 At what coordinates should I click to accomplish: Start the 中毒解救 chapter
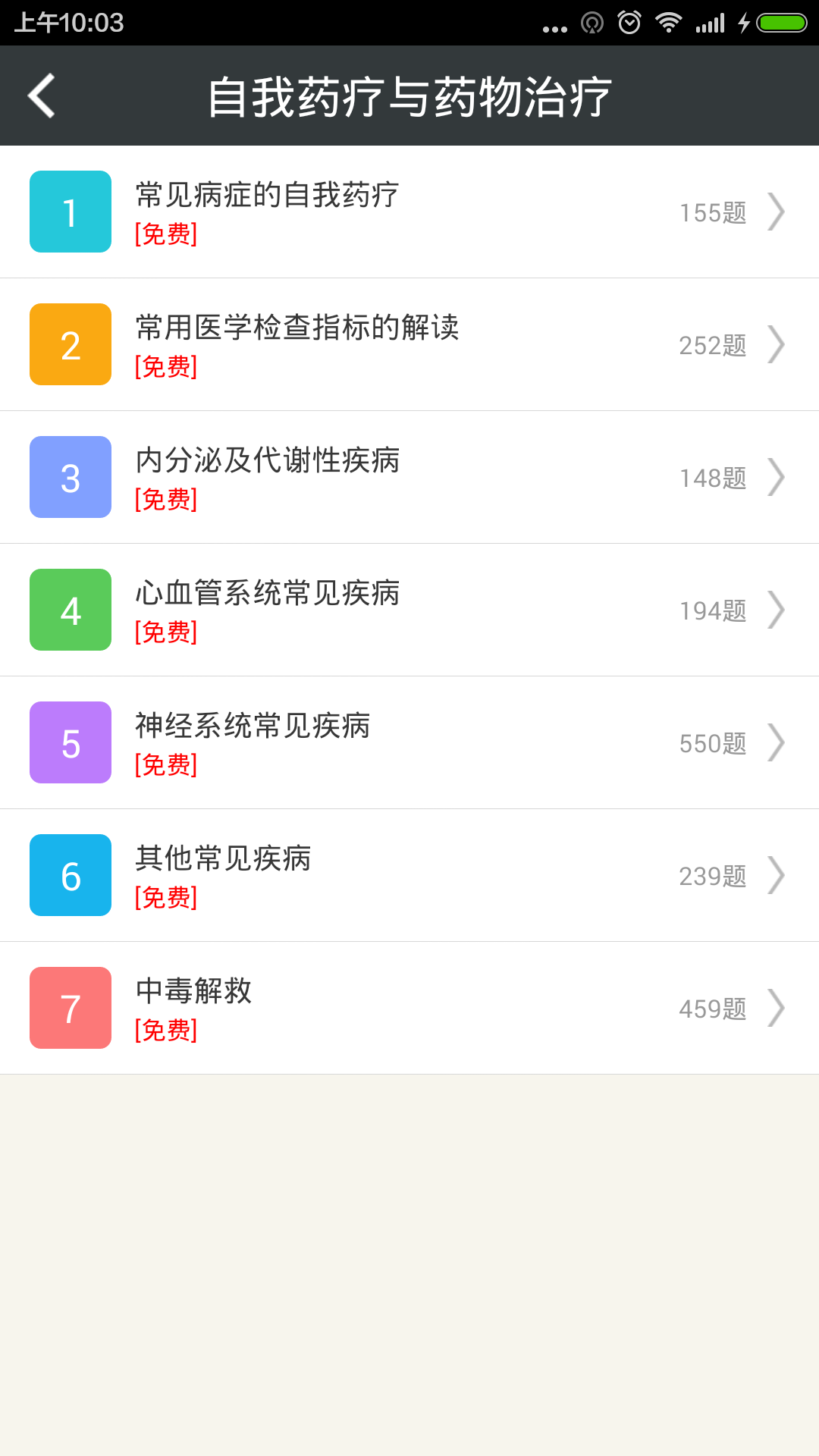409,1009
